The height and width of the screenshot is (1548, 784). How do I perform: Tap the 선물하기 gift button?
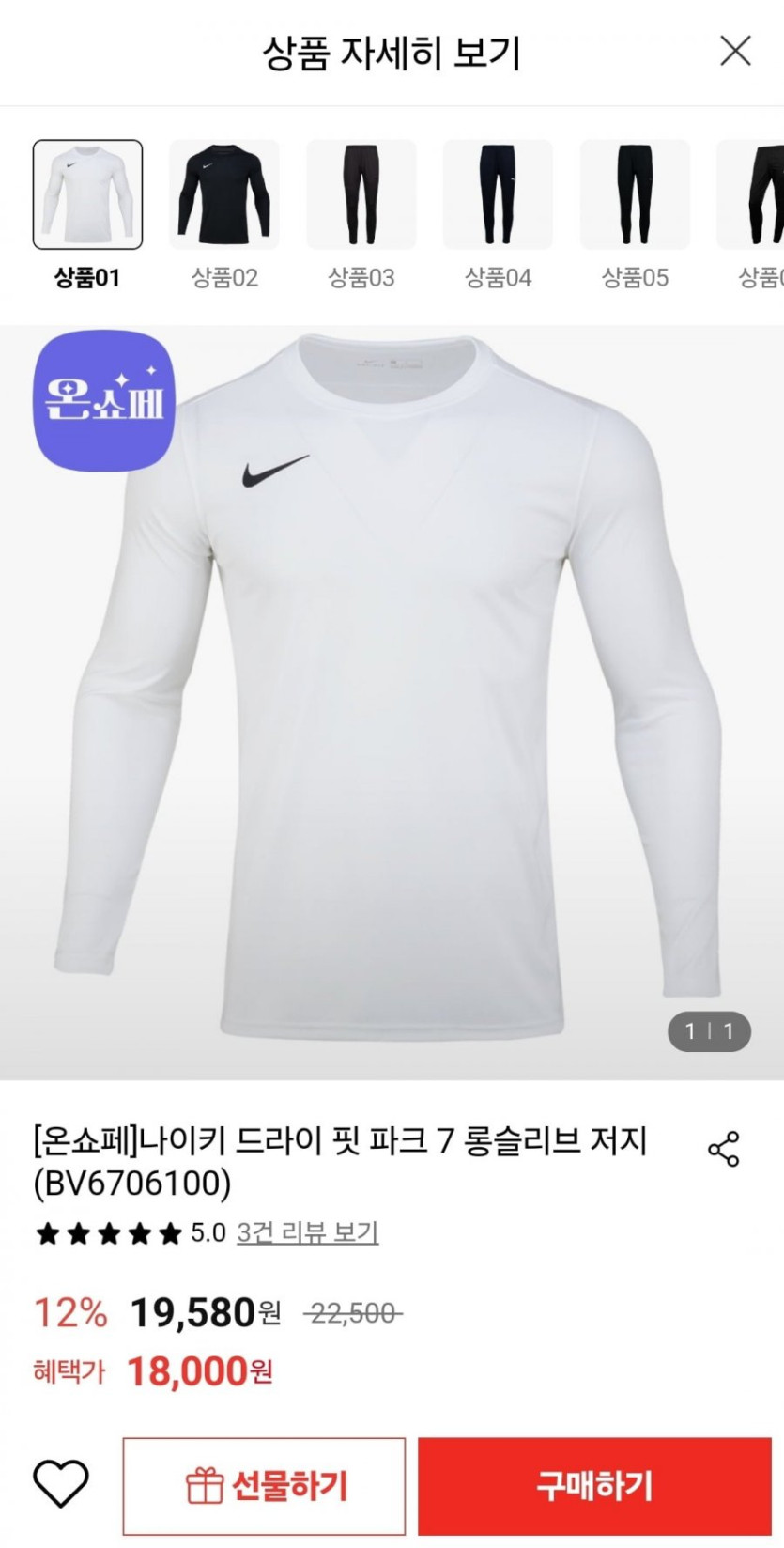click(265, 1486)
